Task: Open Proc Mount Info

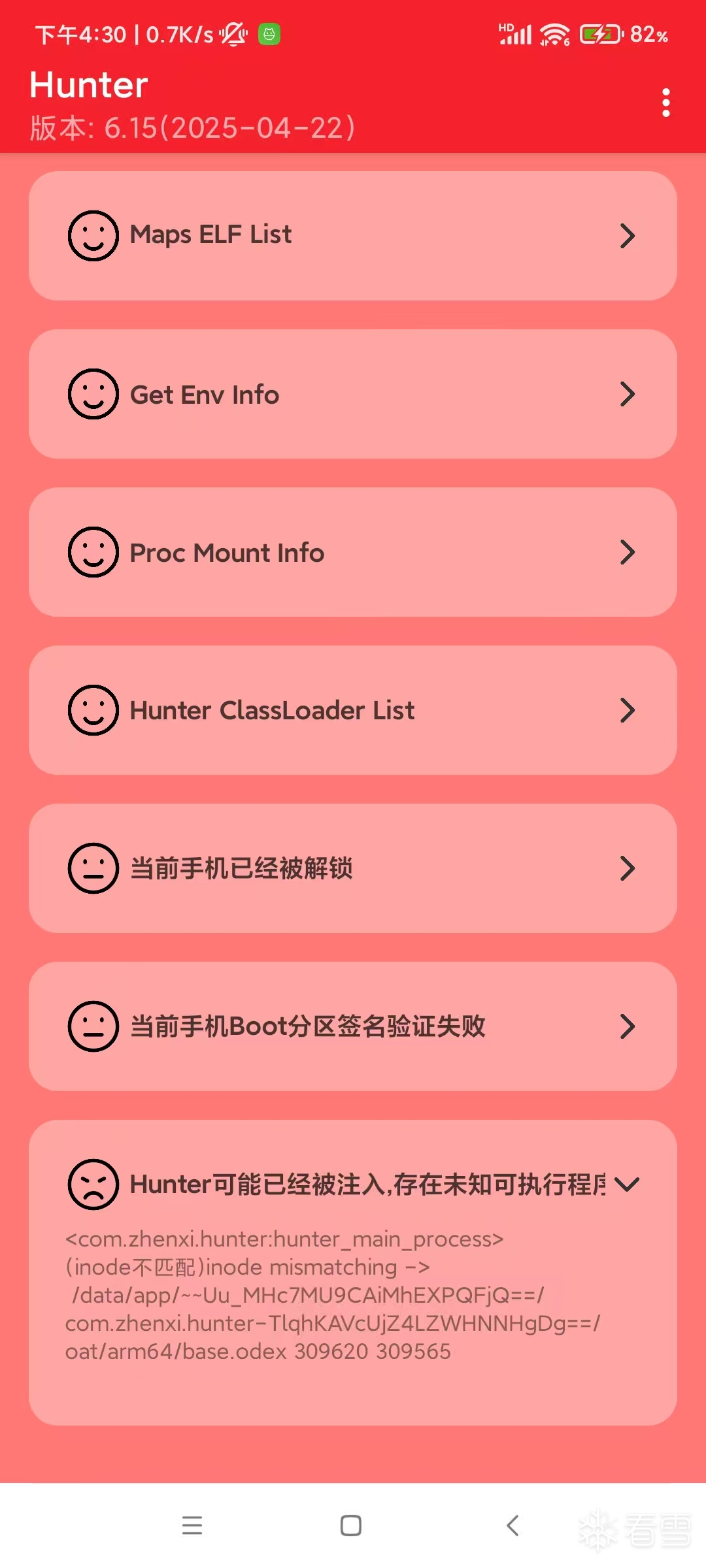Action: click(x=353, y=552)
